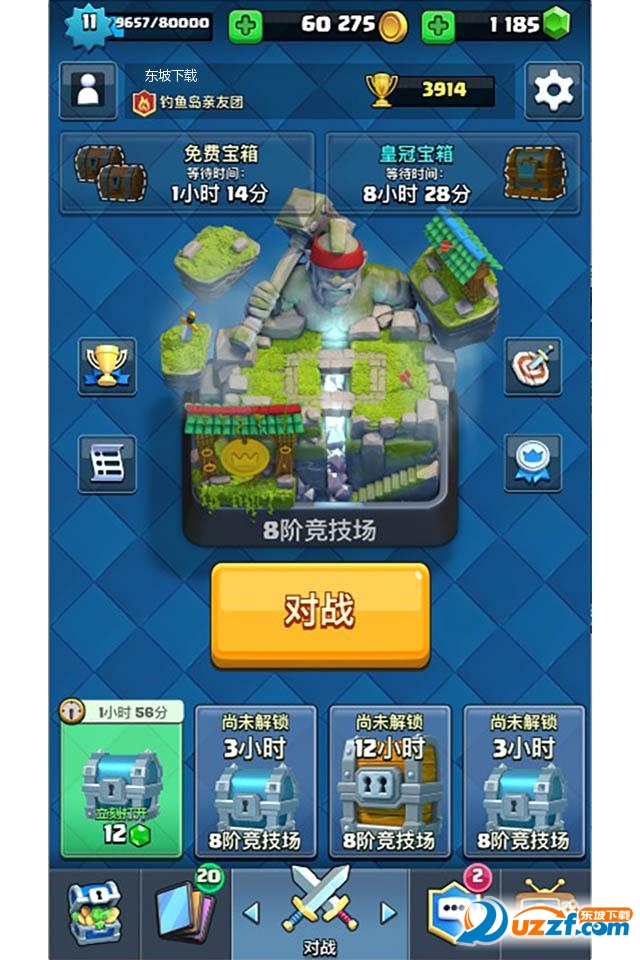This screenshot has height=960, width=640.
Task: Open the blue crown ribbon icon
Action: (532, 463)
